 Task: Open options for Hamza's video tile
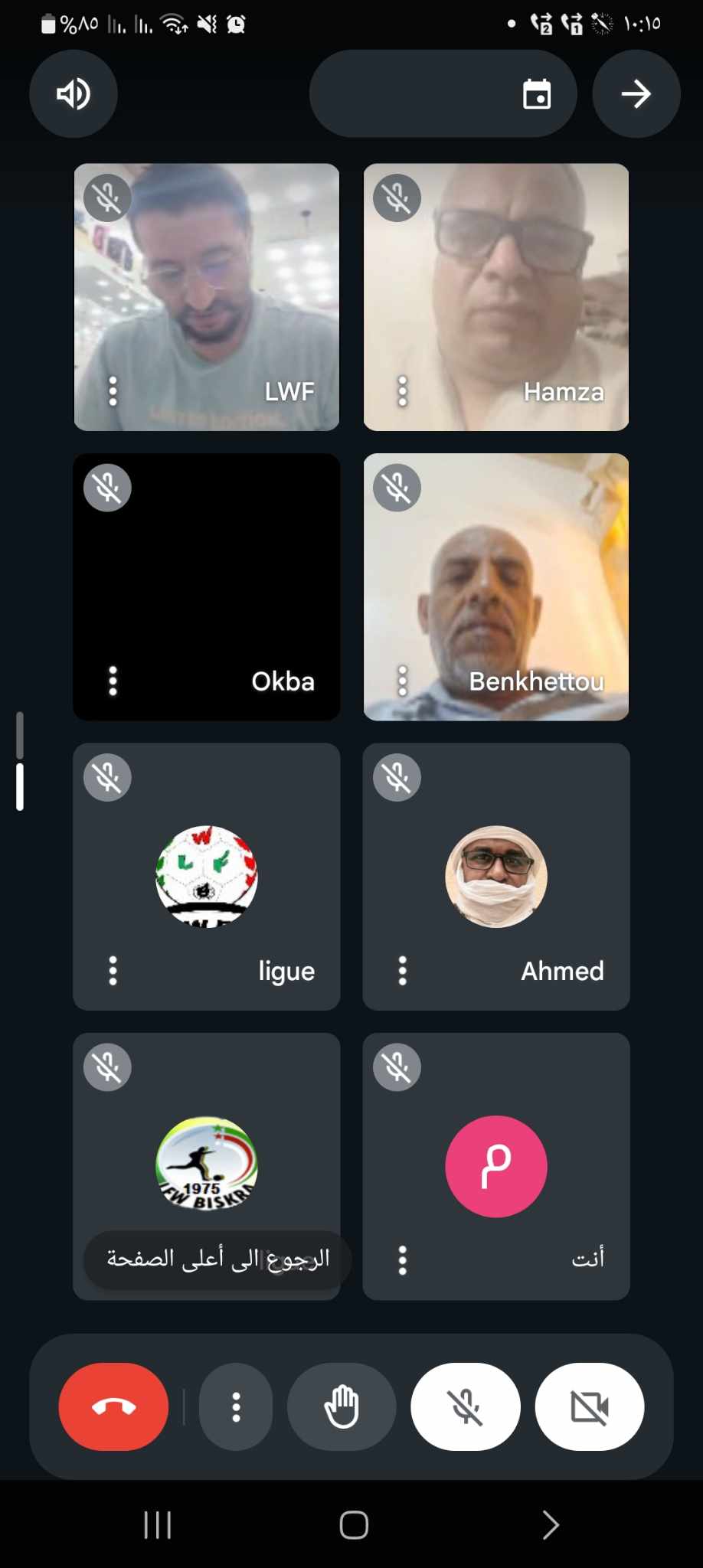point(402,391)
